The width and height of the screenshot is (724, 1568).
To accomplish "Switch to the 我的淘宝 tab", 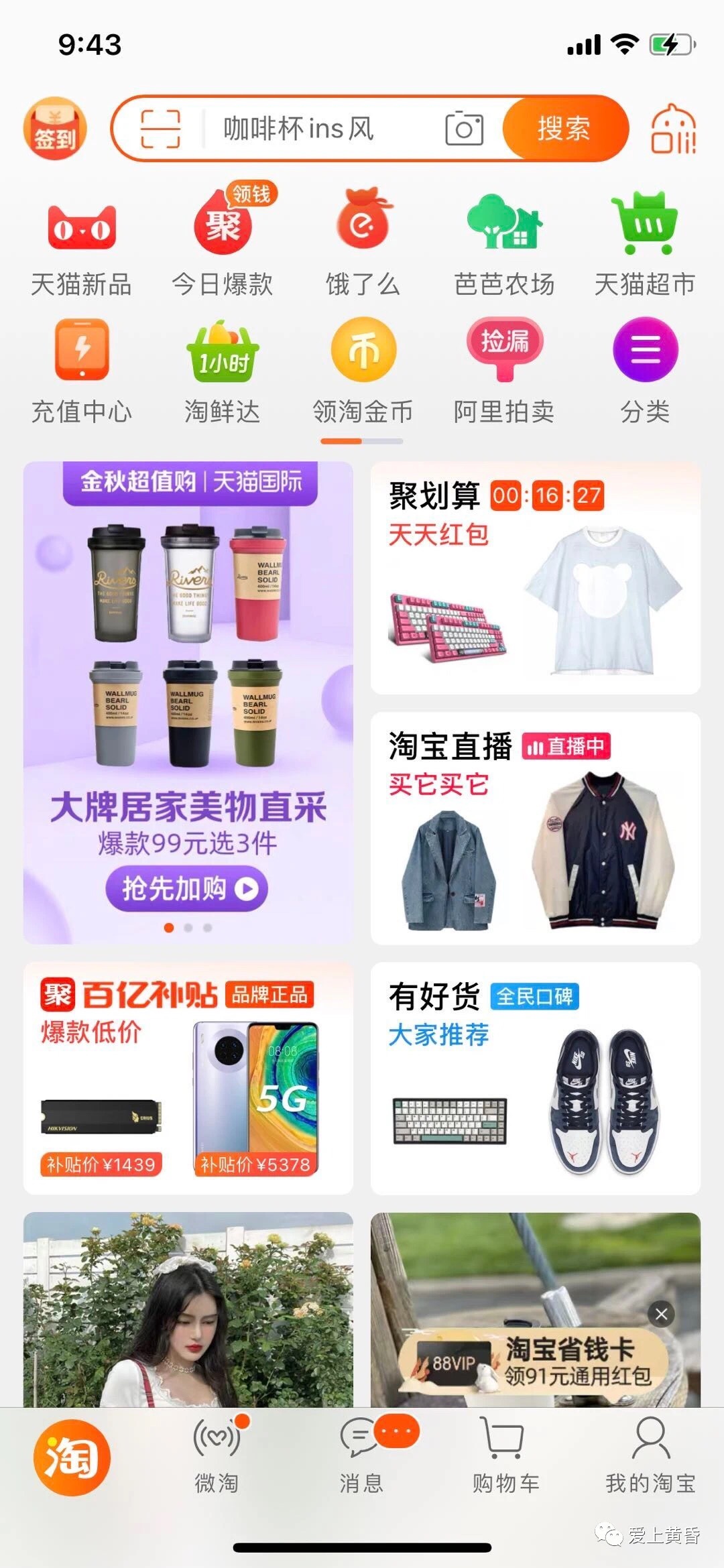I will pyautogui.click(x=650, y=1455).
